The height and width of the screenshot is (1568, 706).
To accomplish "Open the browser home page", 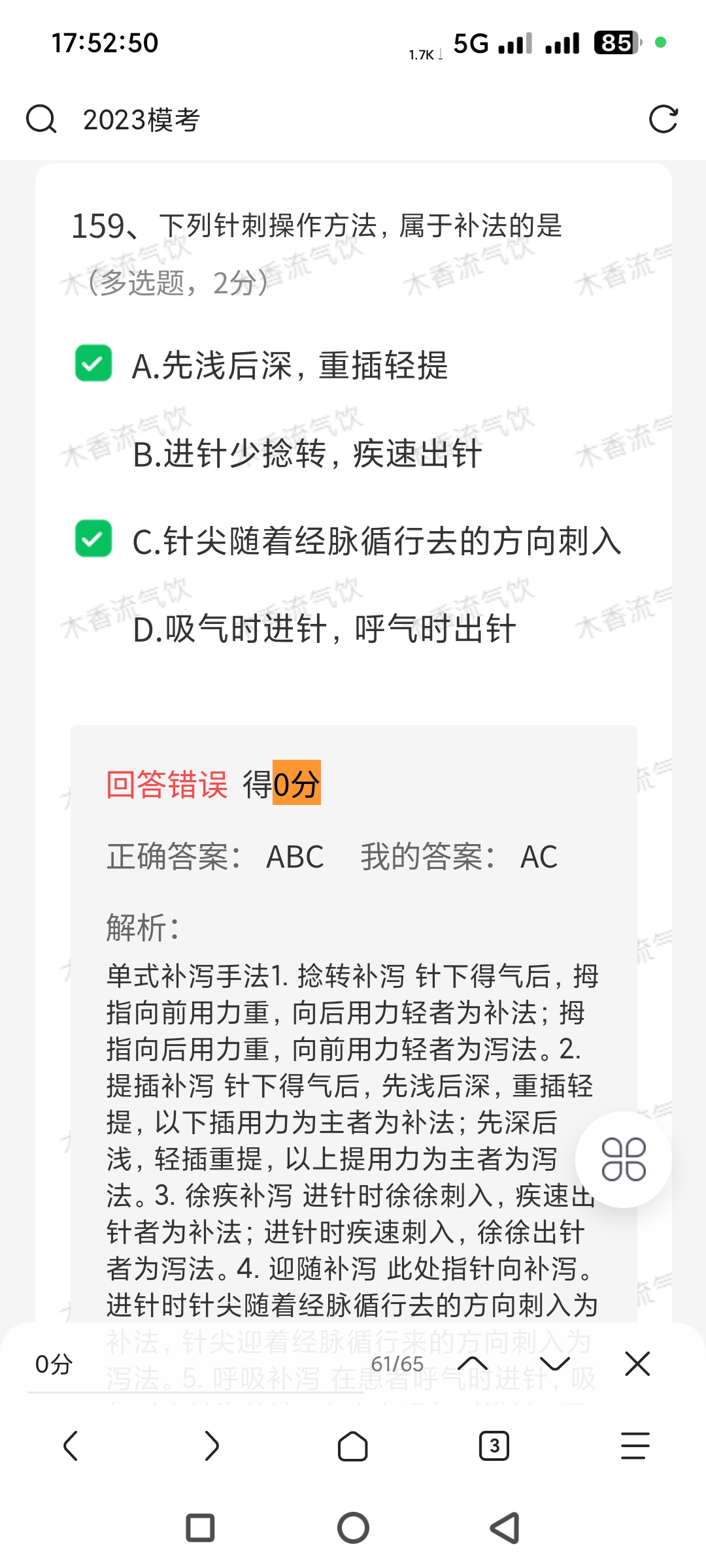I will [353, 1446].
